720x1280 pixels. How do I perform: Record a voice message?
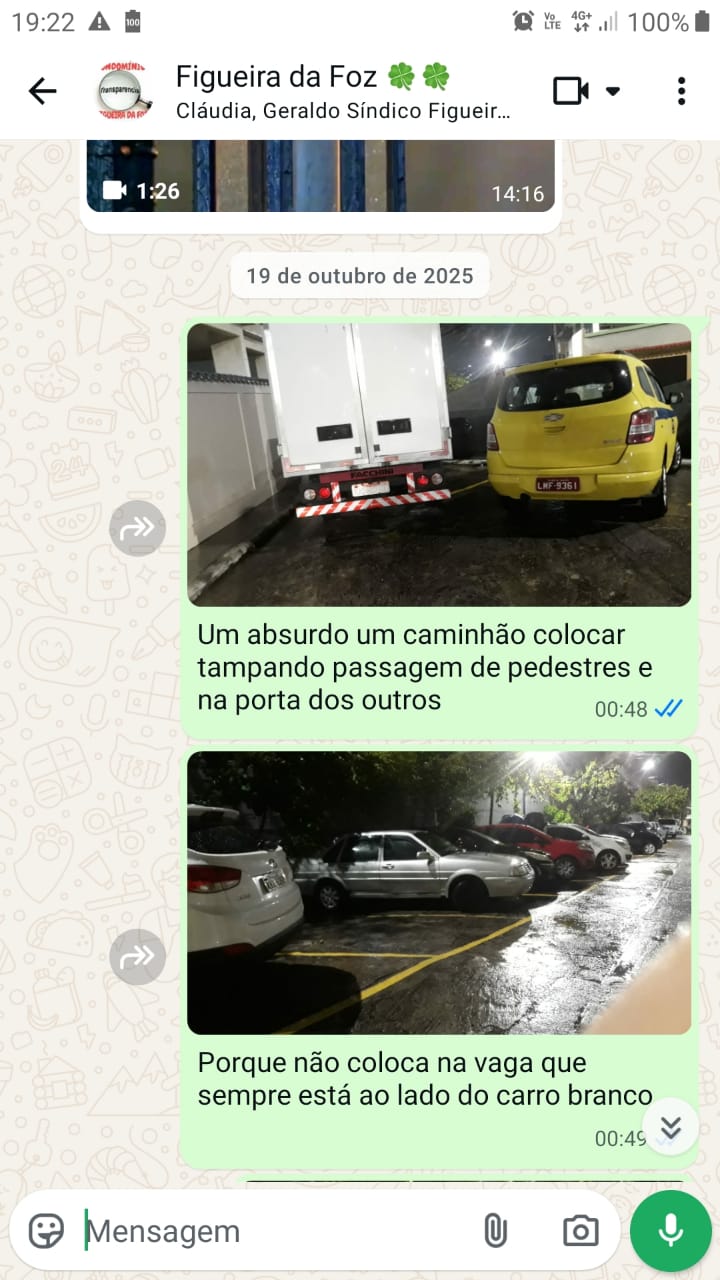pyautogui.click(x=670, y=1231)
